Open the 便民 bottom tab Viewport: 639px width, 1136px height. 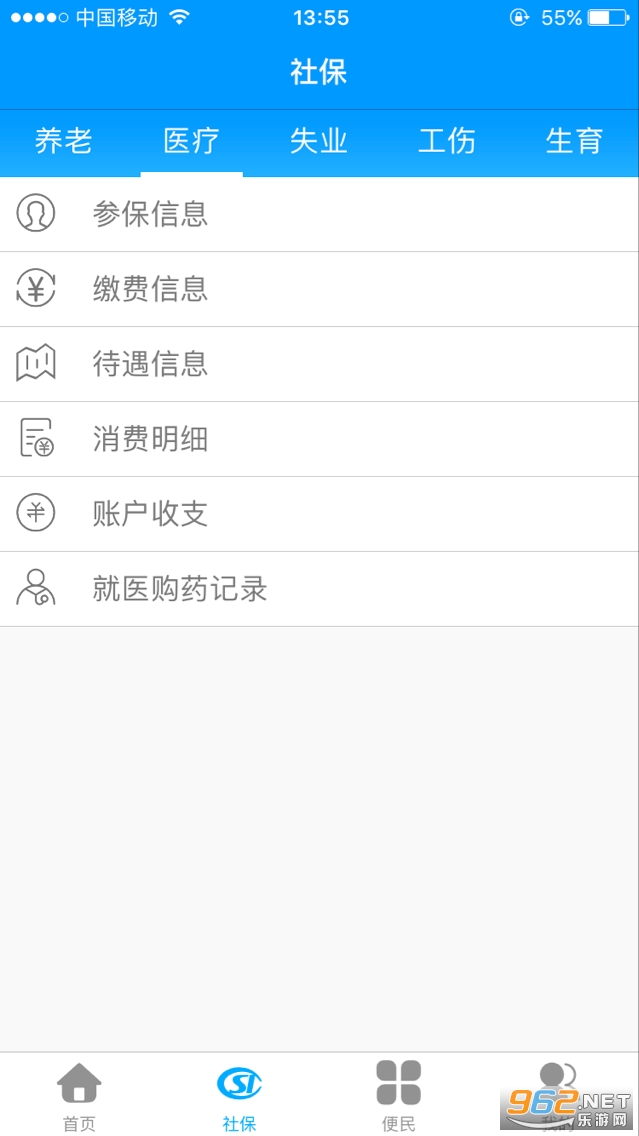tap(398, 1095)
